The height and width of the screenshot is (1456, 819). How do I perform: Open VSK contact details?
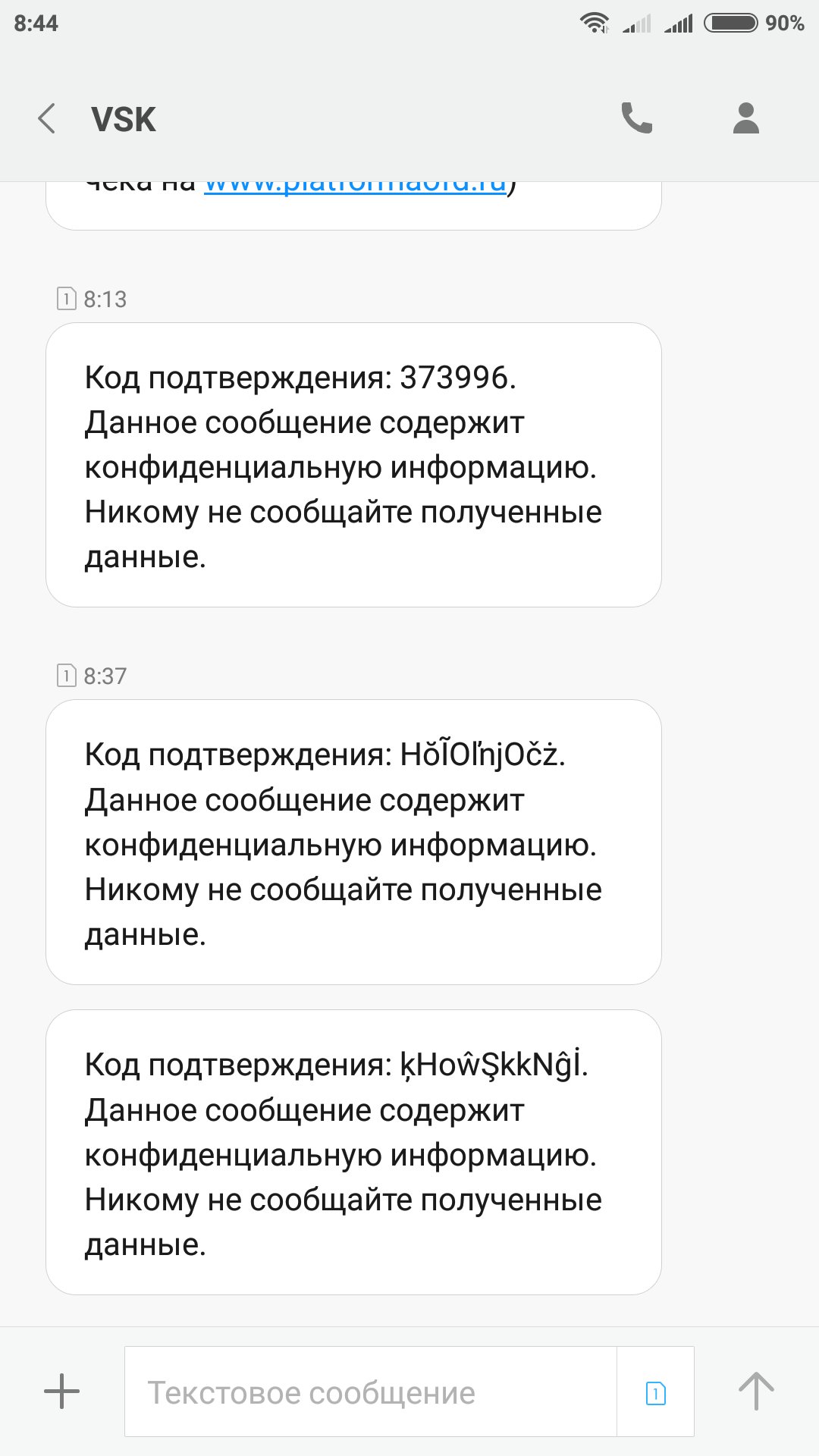tap(745, 118)
